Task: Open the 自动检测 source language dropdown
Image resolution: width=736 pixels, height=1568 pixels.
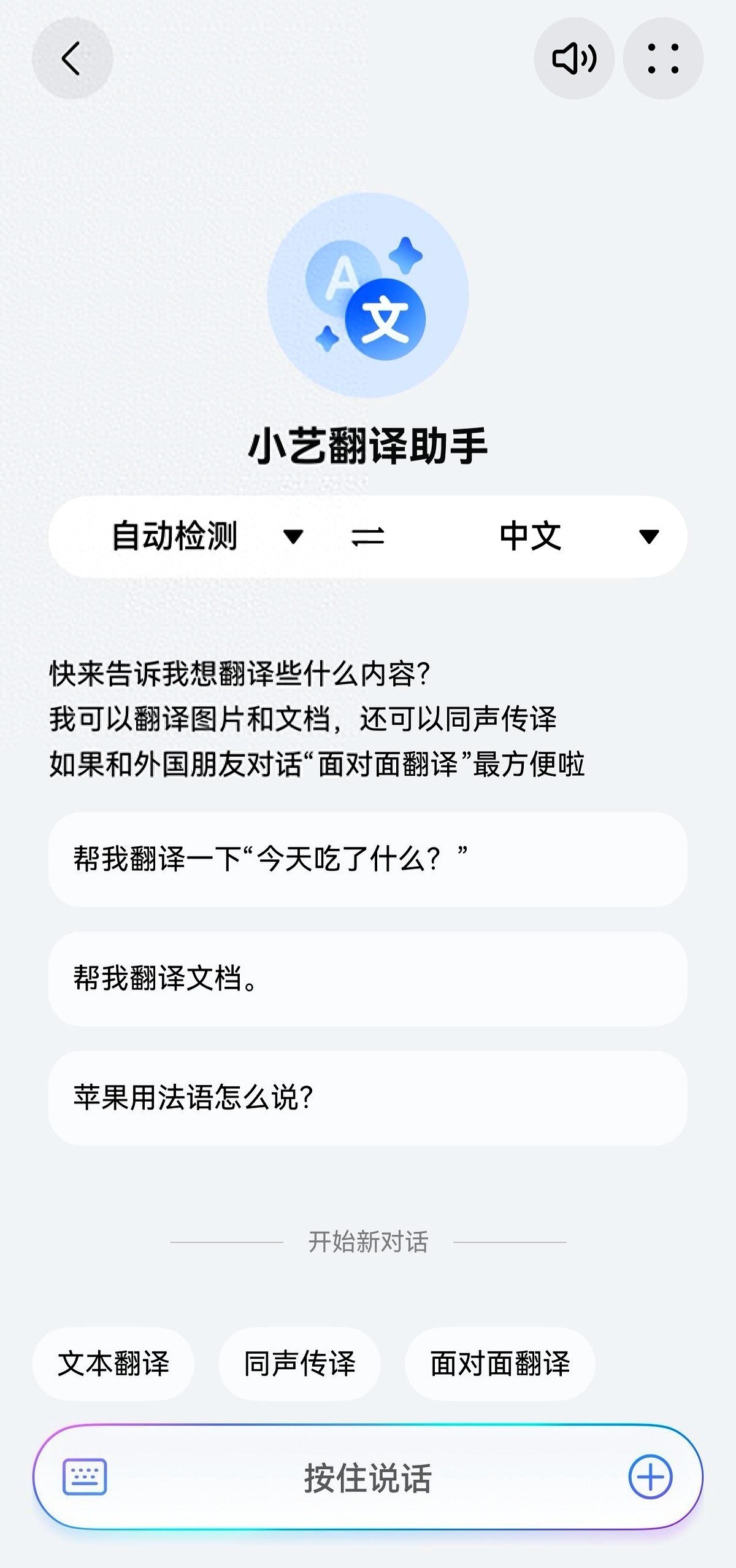Action: [205, 536]
